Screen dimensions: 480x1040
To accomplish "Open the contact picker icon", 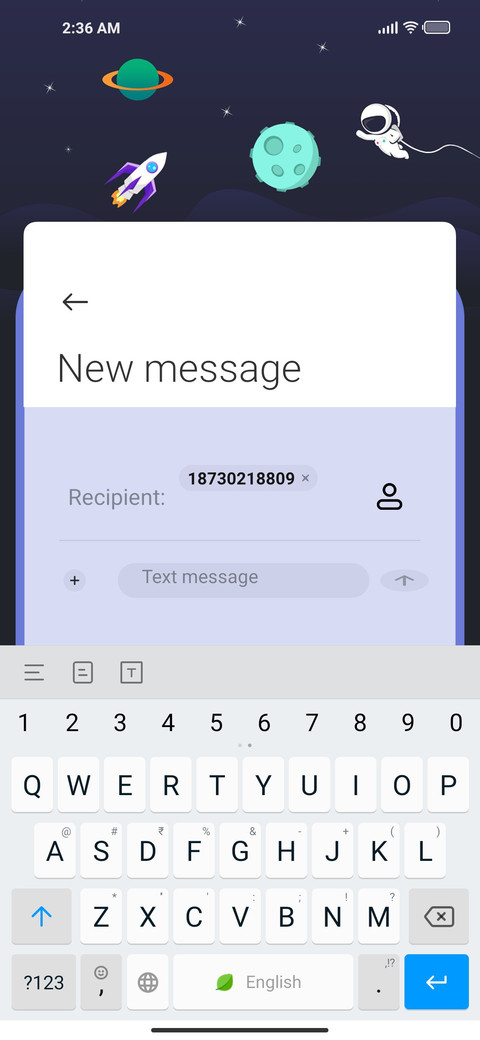I will [389, 497].
